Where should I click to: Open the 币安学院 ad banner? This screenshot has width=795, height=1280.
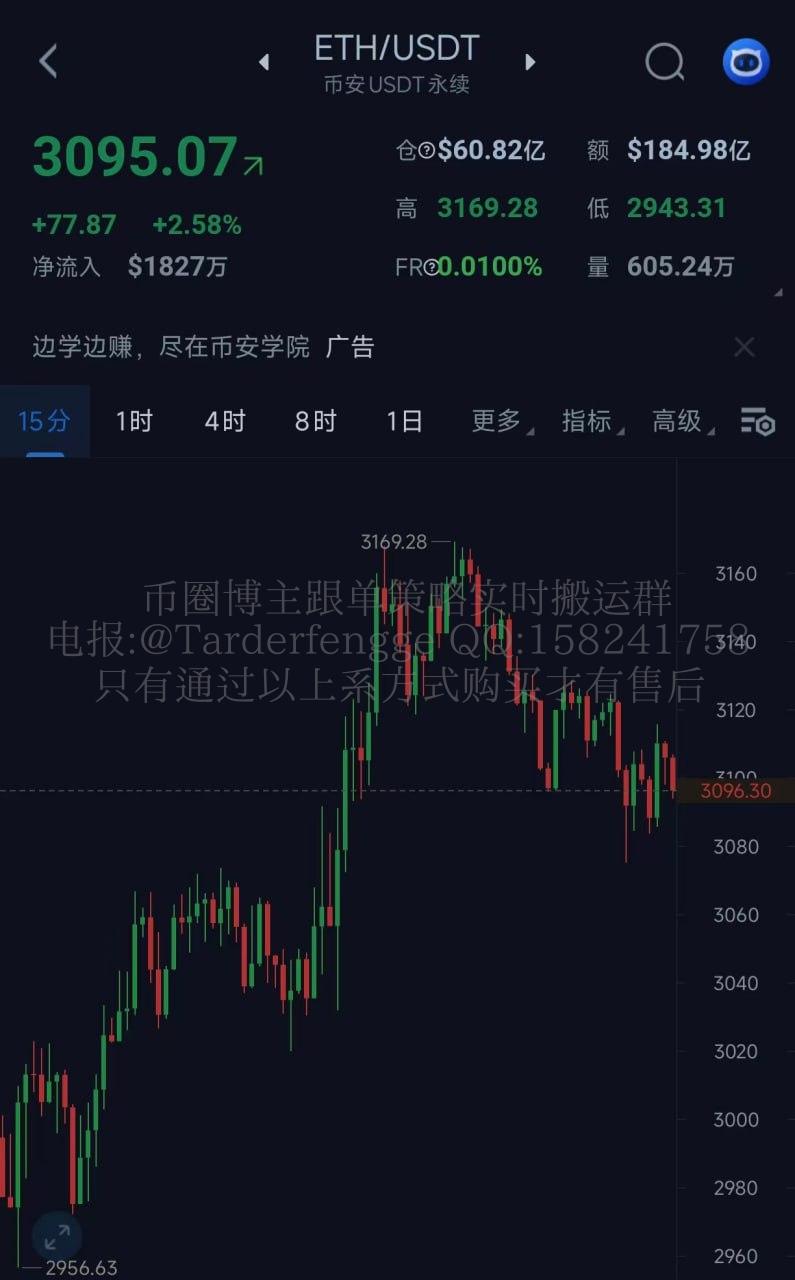click(x=203, y=347)
